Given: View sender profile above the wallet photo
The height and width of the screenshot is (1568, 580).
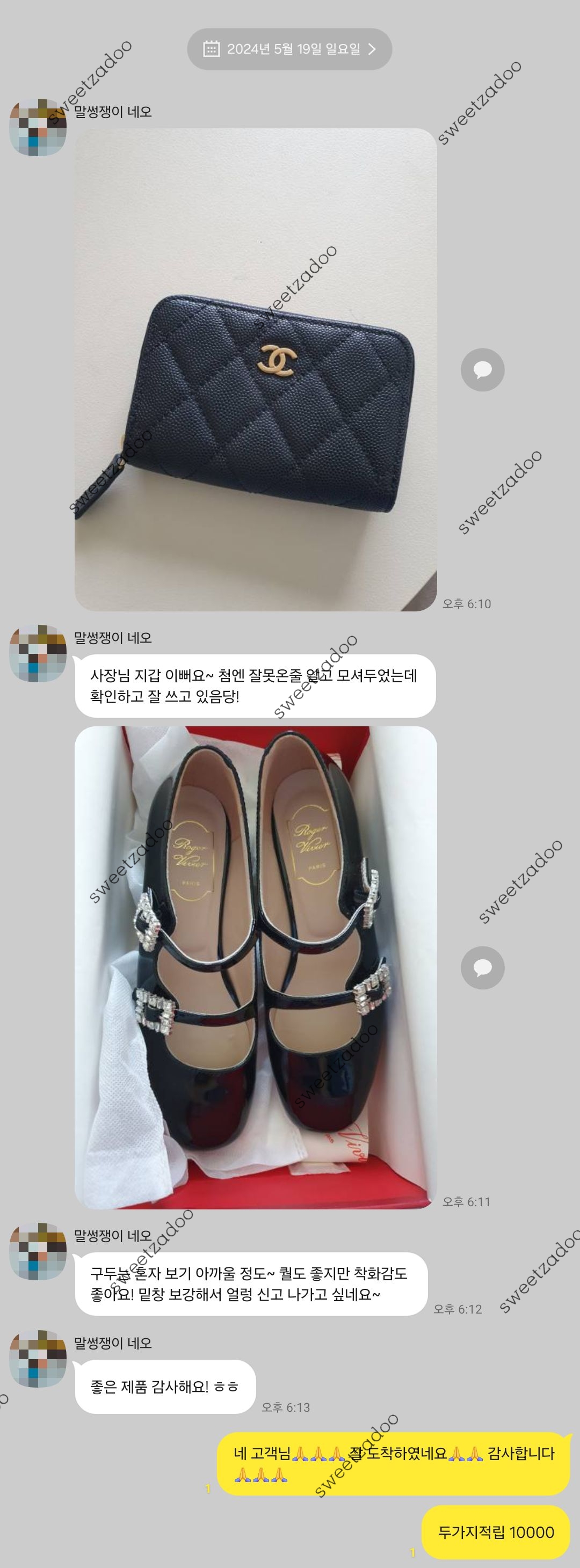Looking at the screenshot, I should pyautogui.click(x=38, y=127).
